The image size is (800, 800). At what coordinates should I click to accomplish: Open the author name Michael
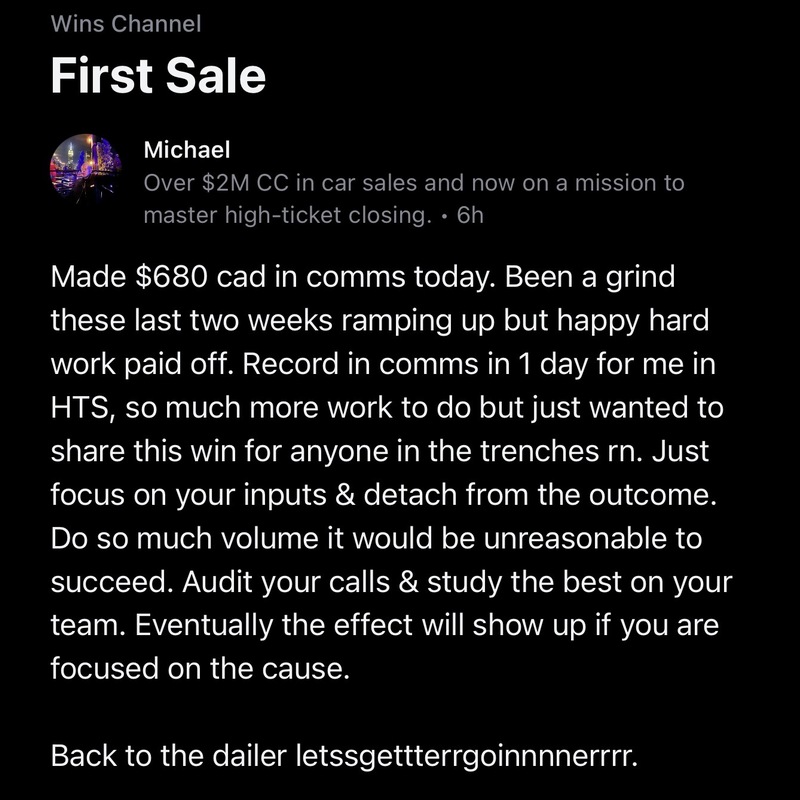pyautogui.click(x=187, y=151)
